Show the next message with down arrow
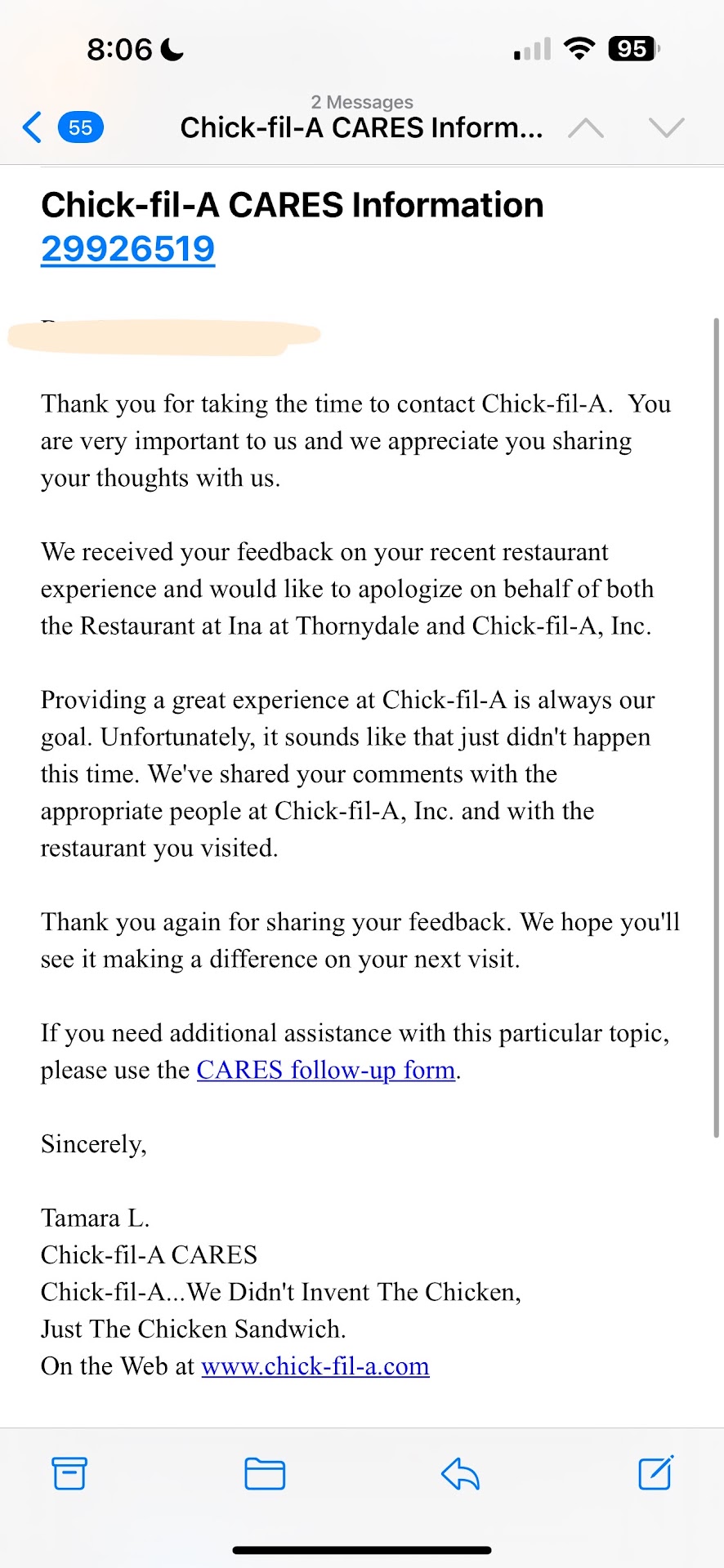 [x=666, y=127]
